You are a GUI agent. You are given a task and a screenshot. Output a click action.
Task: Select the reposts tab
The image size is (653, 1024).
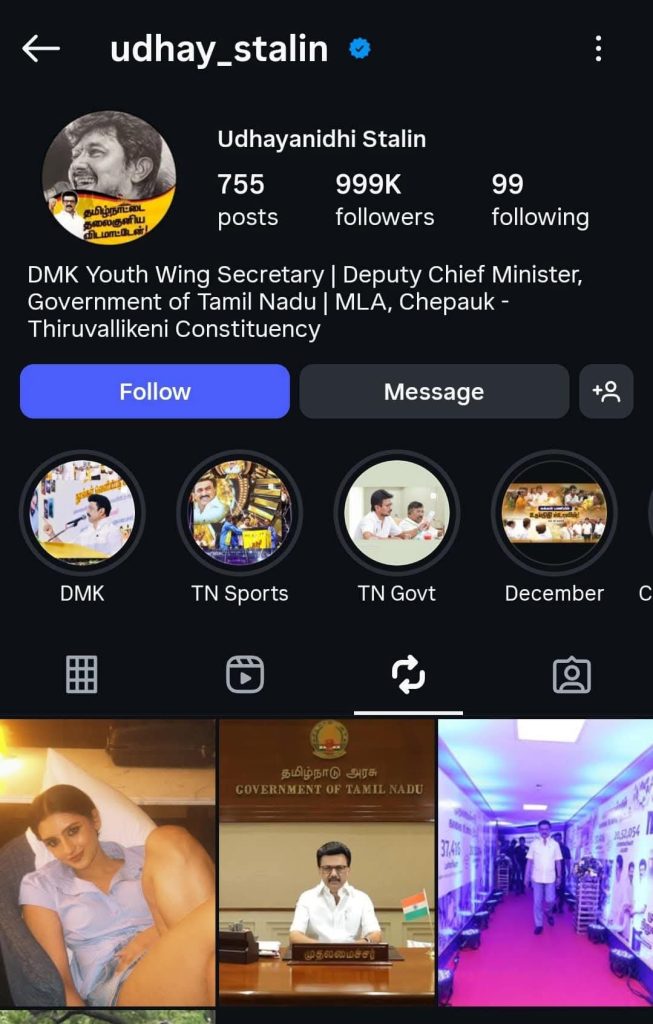408,676
